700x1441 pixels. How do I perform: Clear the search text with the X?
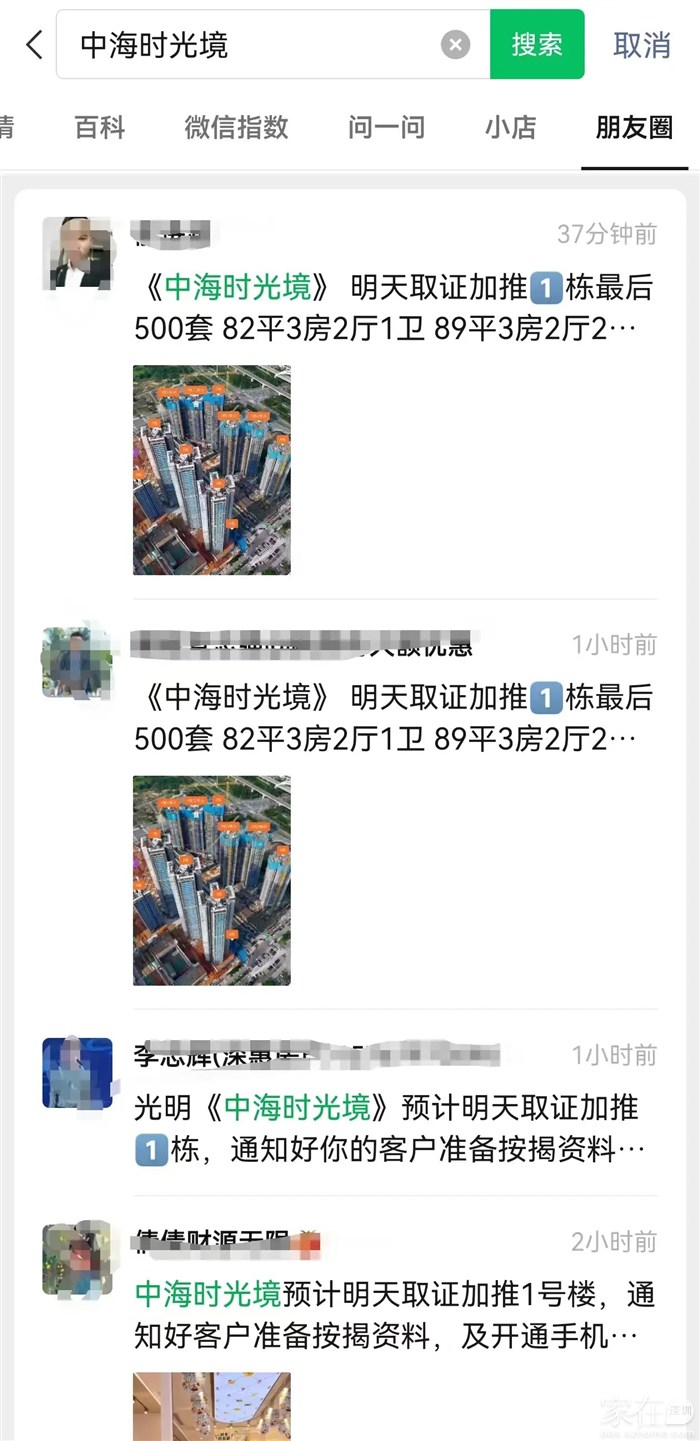coord(455,45)
